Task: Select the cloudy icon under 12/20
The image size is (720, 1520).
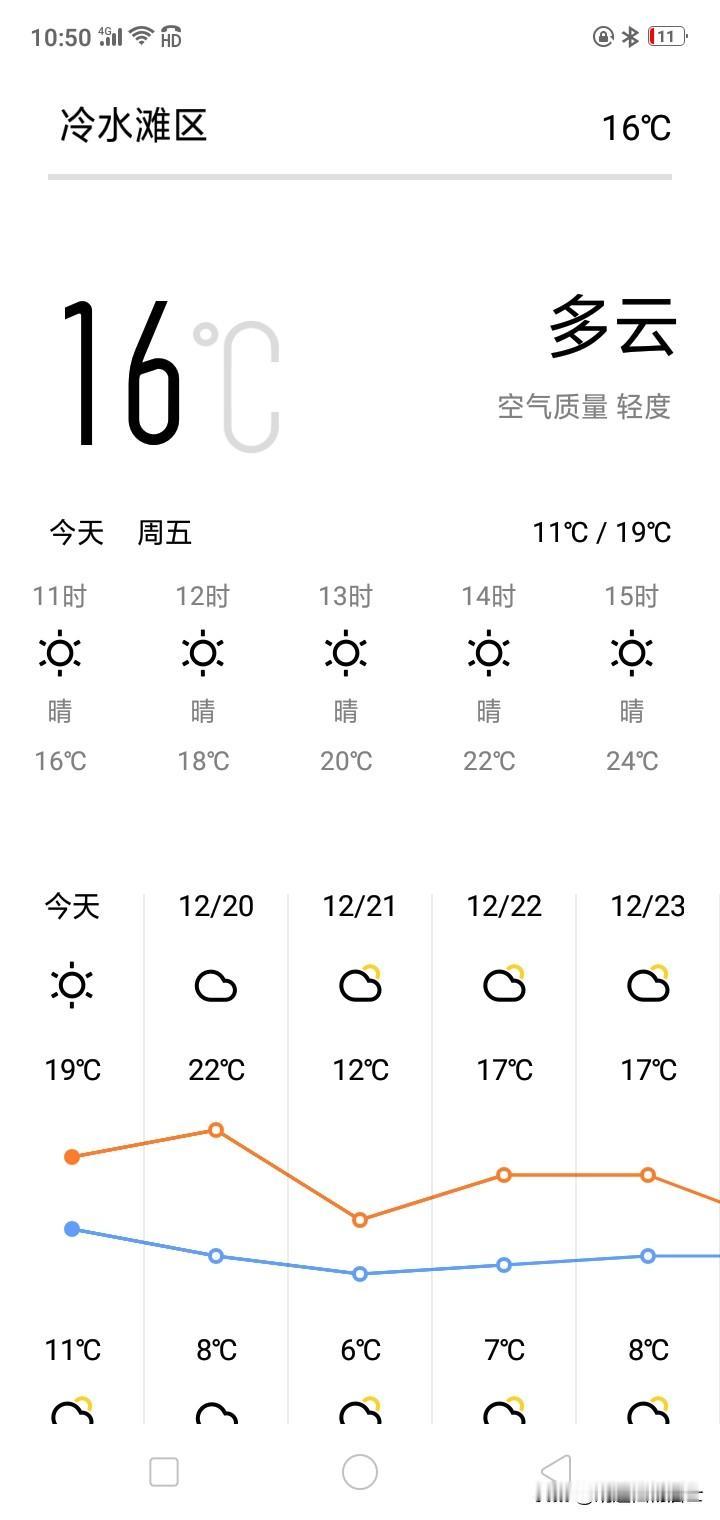Action: [215, 985]
